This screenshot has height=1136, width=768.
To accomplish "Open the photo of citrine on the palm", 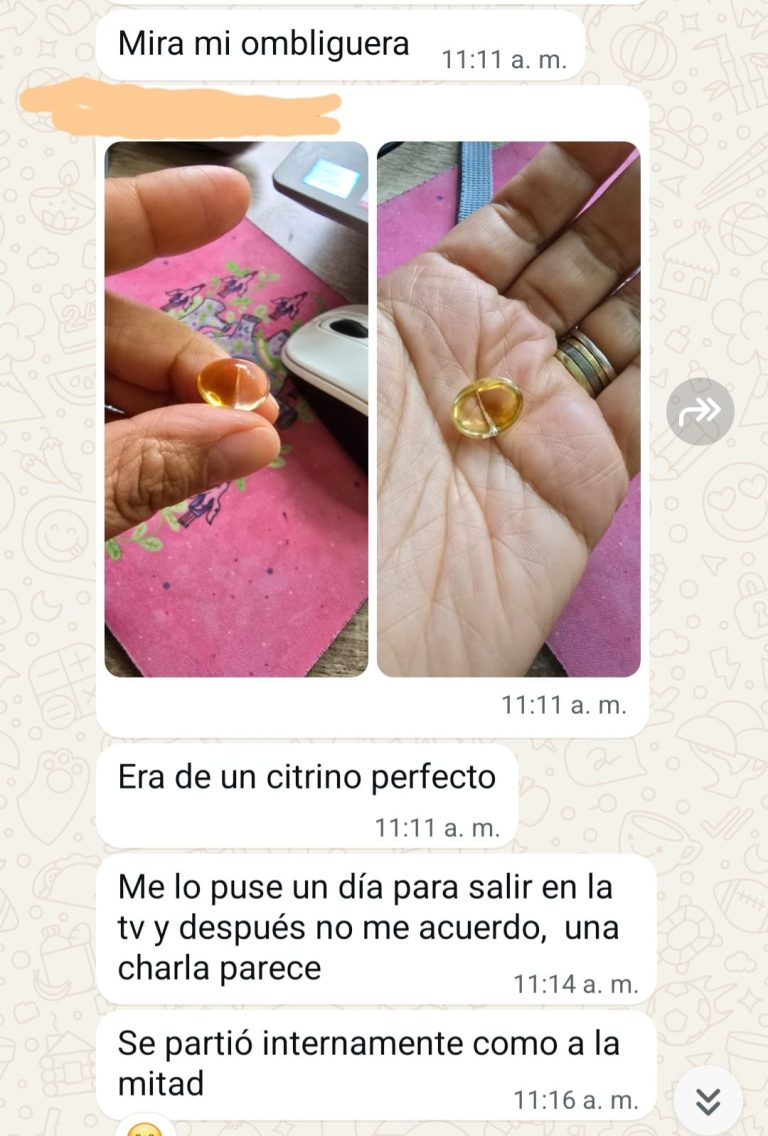I will (508, 408).
